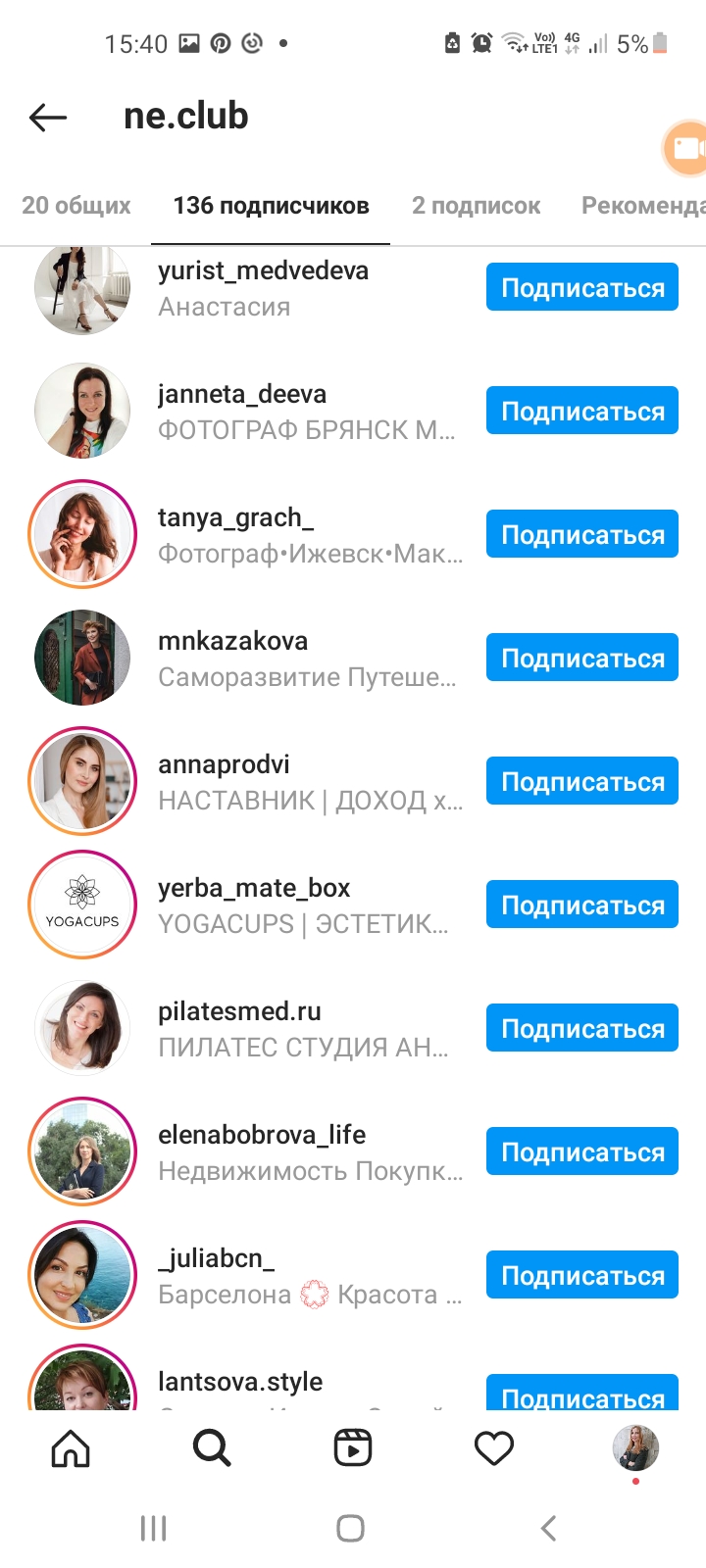
Task: Tap Подписаться next to janneta_deeva
Action: [x=582, y=411]
